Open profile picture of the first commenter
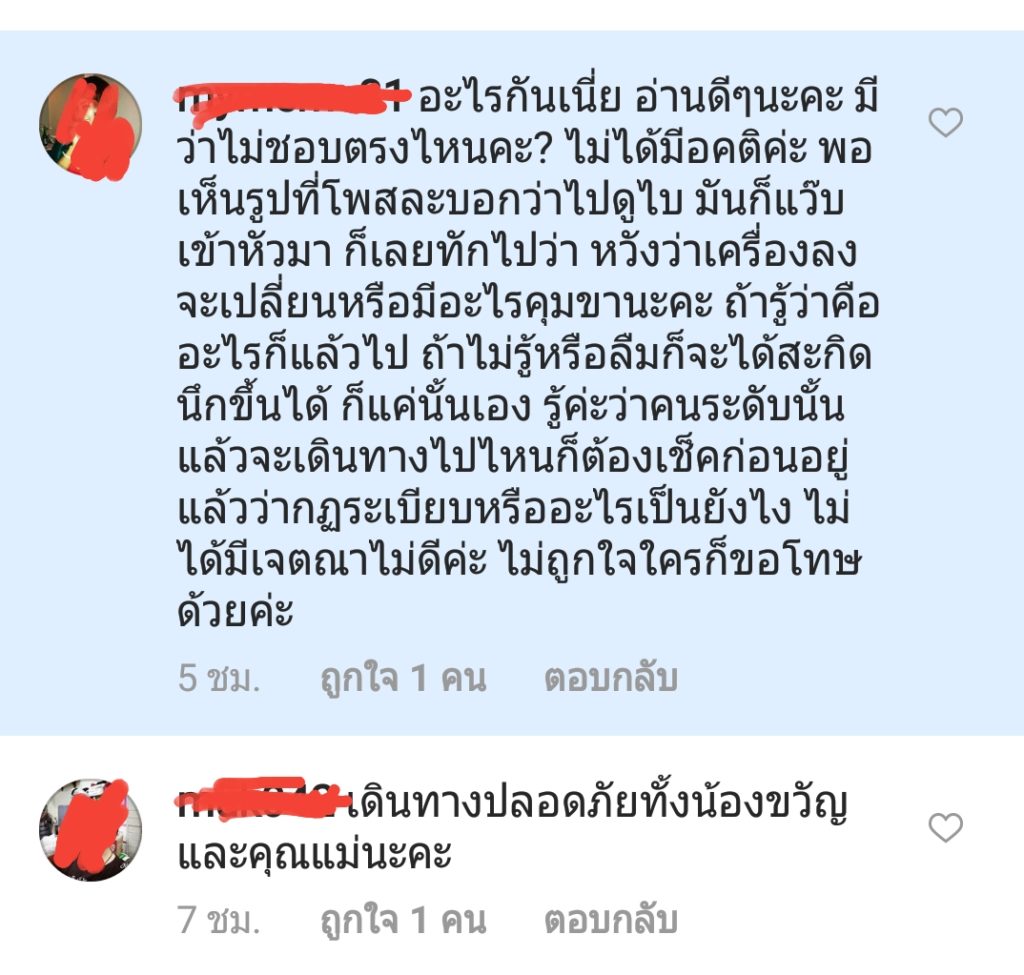This screenshot has height=975, width=1024. 90,126
